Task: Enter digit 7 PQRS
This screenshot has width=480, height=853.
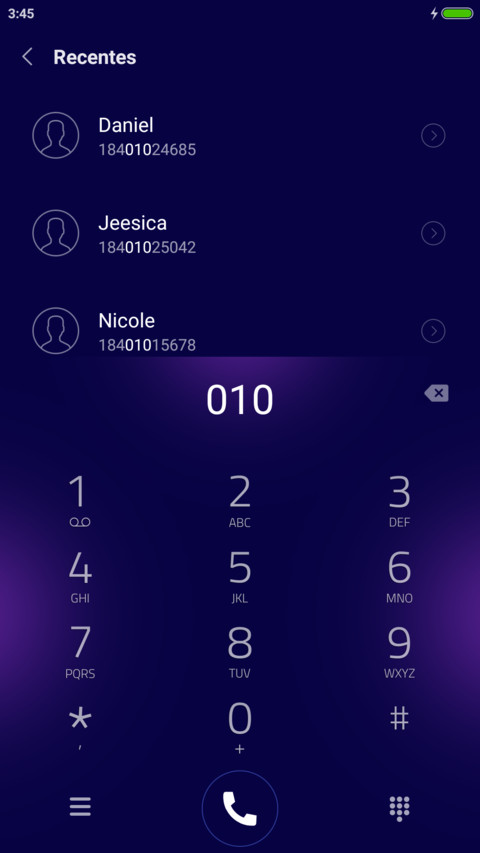Action: point(80,652)
